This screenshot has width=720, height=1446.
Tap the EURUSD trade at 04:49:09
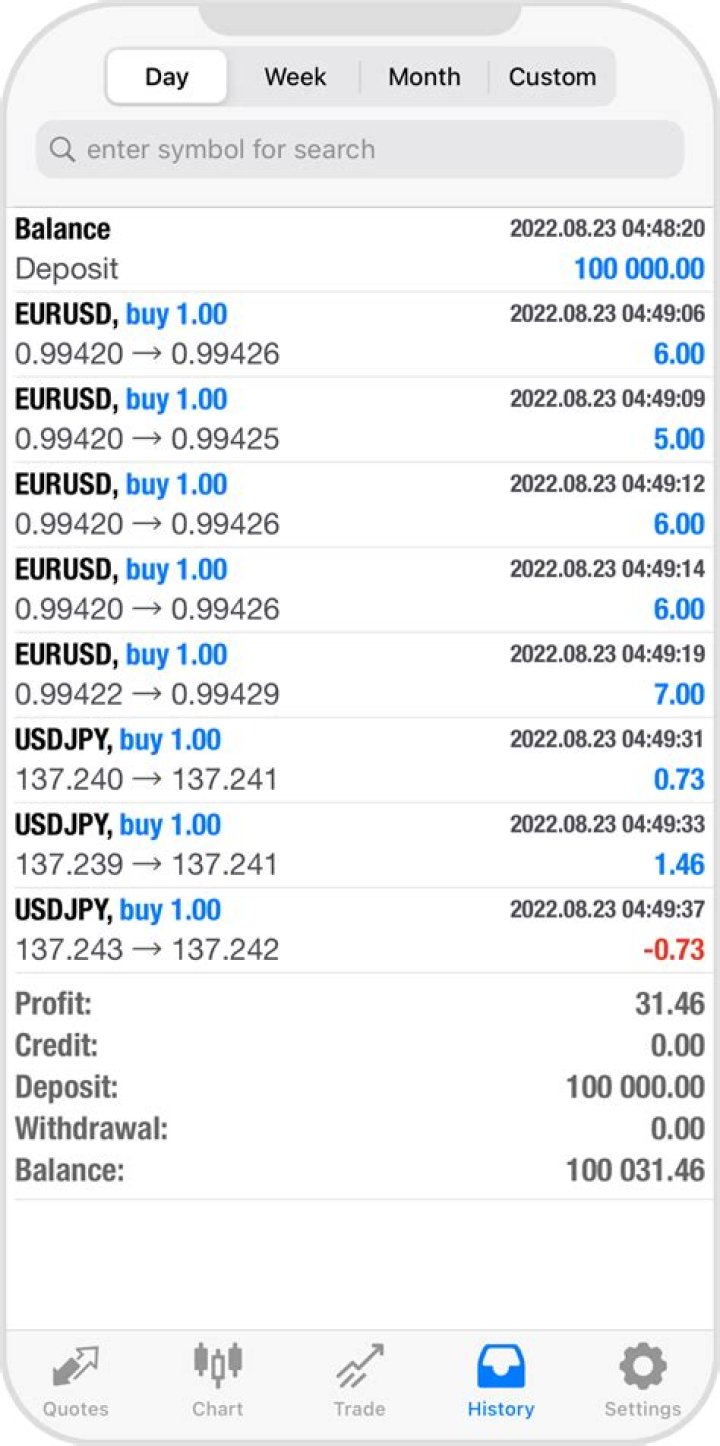pos(360,418)
